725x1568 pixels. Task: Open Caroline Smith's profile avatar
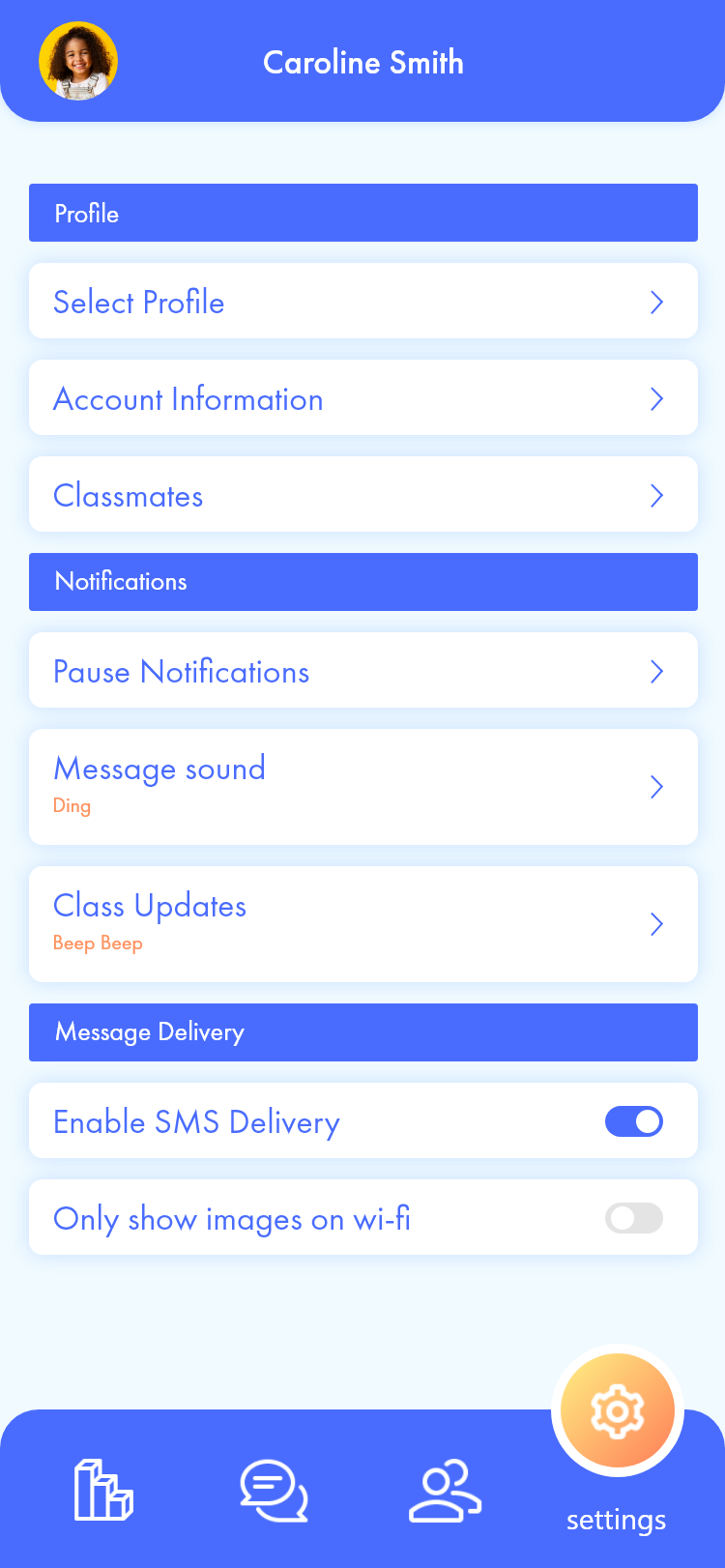78,61
